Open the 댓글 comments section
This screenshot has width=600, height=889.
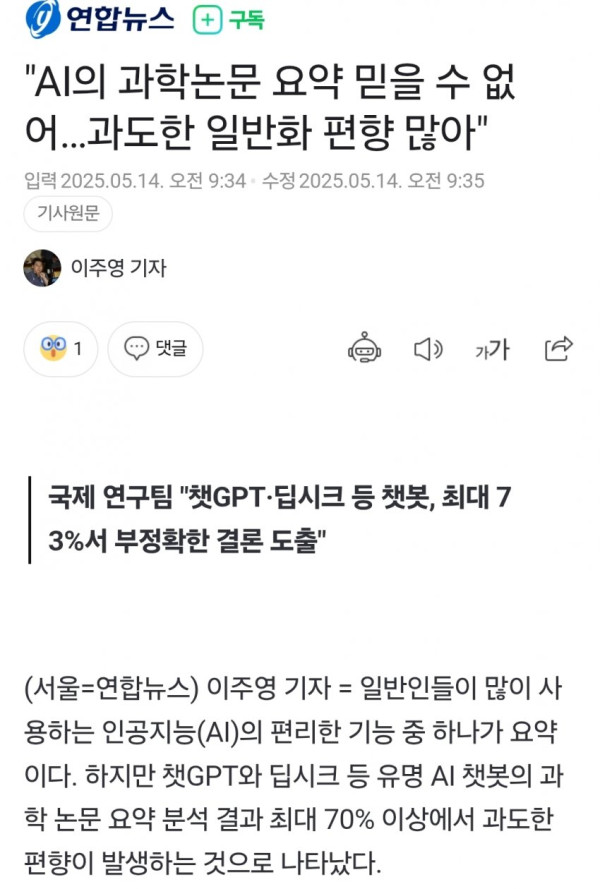point(155,349)
